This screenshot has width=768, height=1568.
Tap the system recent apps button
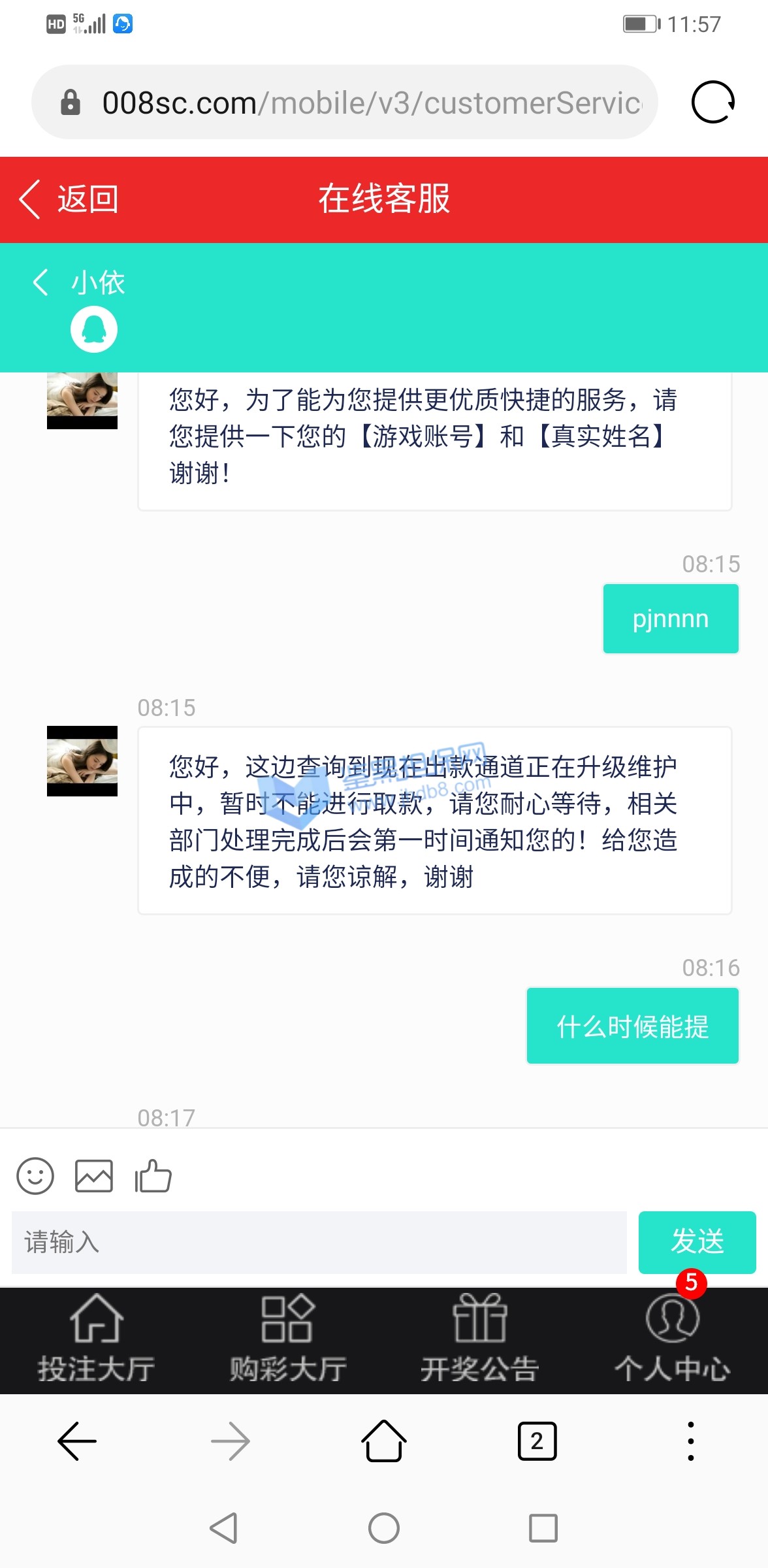tap(543, 1528)
